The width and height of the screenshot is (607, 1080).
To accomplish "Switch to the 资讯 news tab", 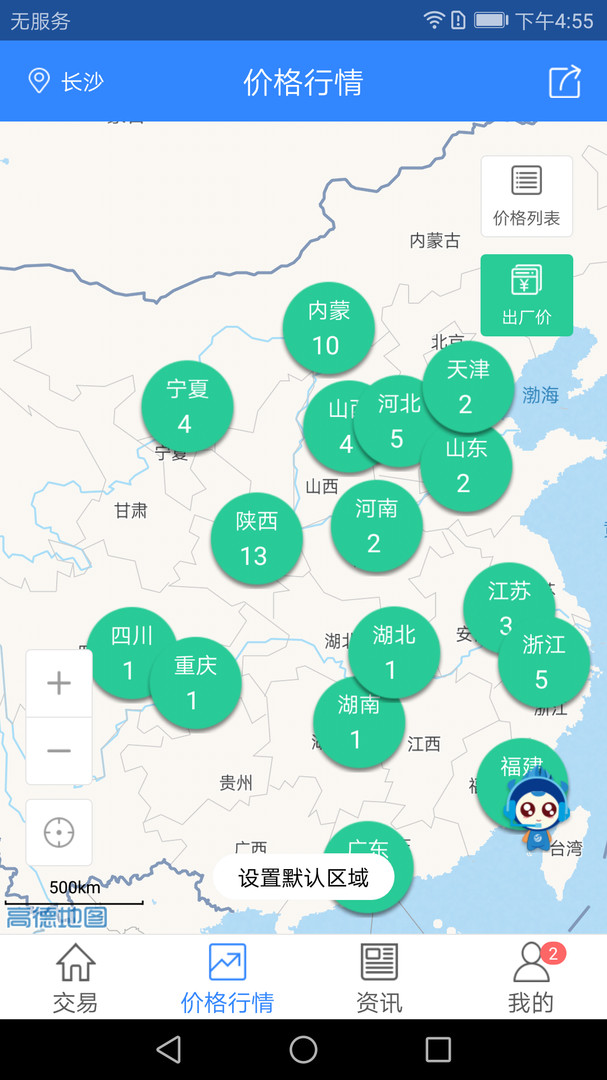I will tap(379, 978).
